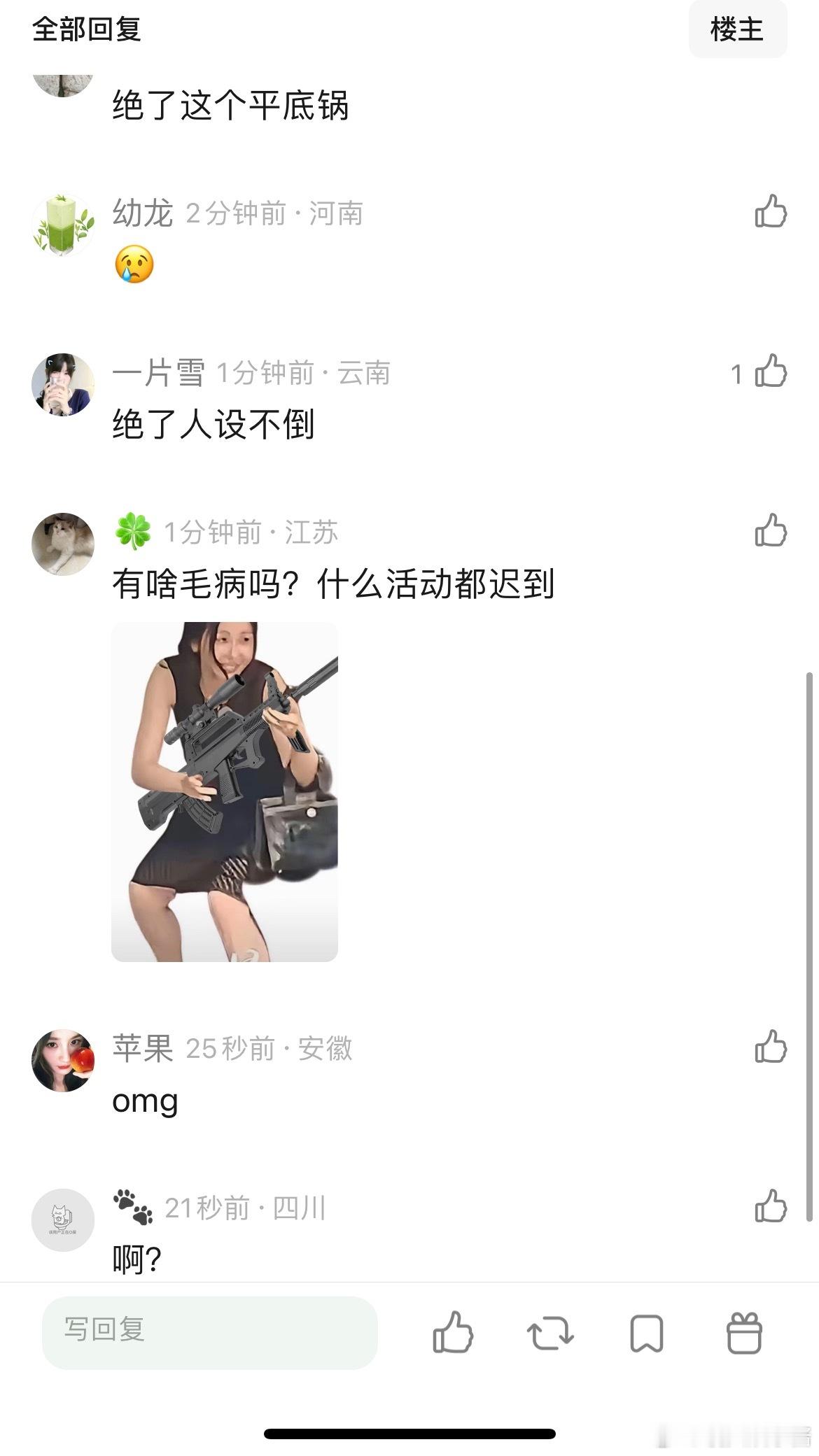Toggle like on the 啊? comment

point(770,1206)
